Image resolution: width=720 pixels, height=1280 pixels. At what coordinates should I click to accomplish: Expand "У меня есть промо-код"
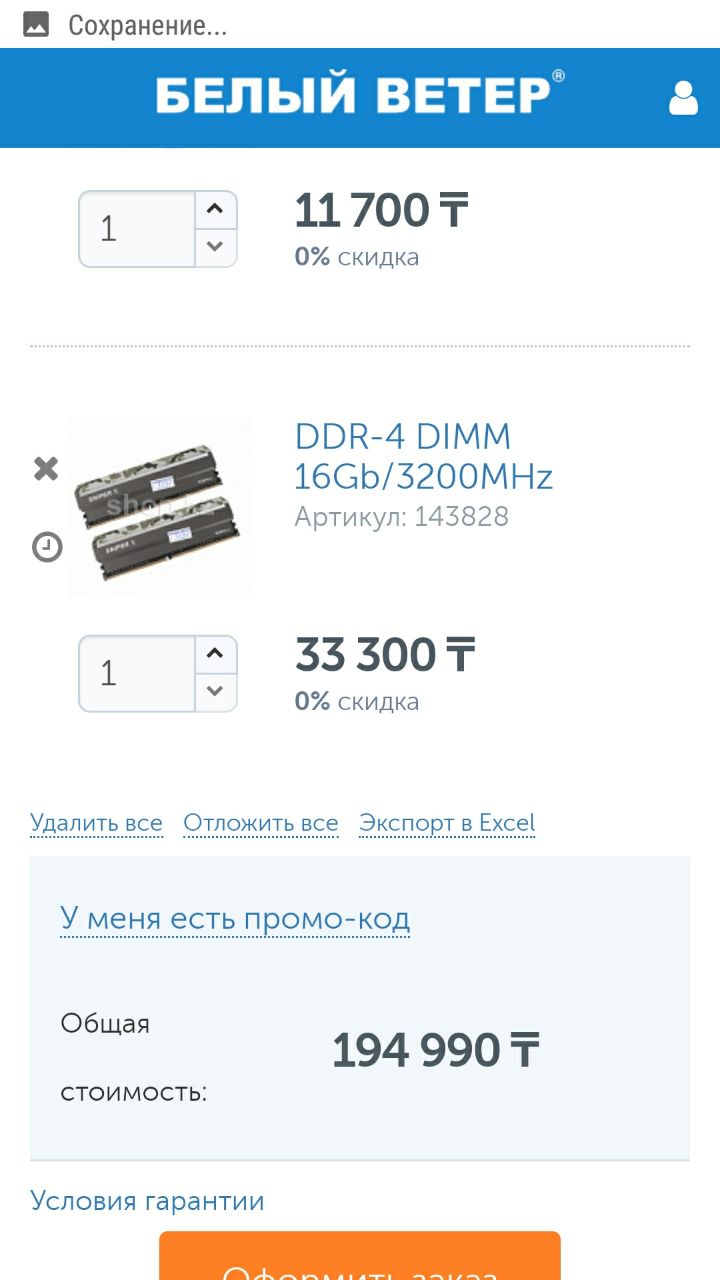click(x=235, y=918)
